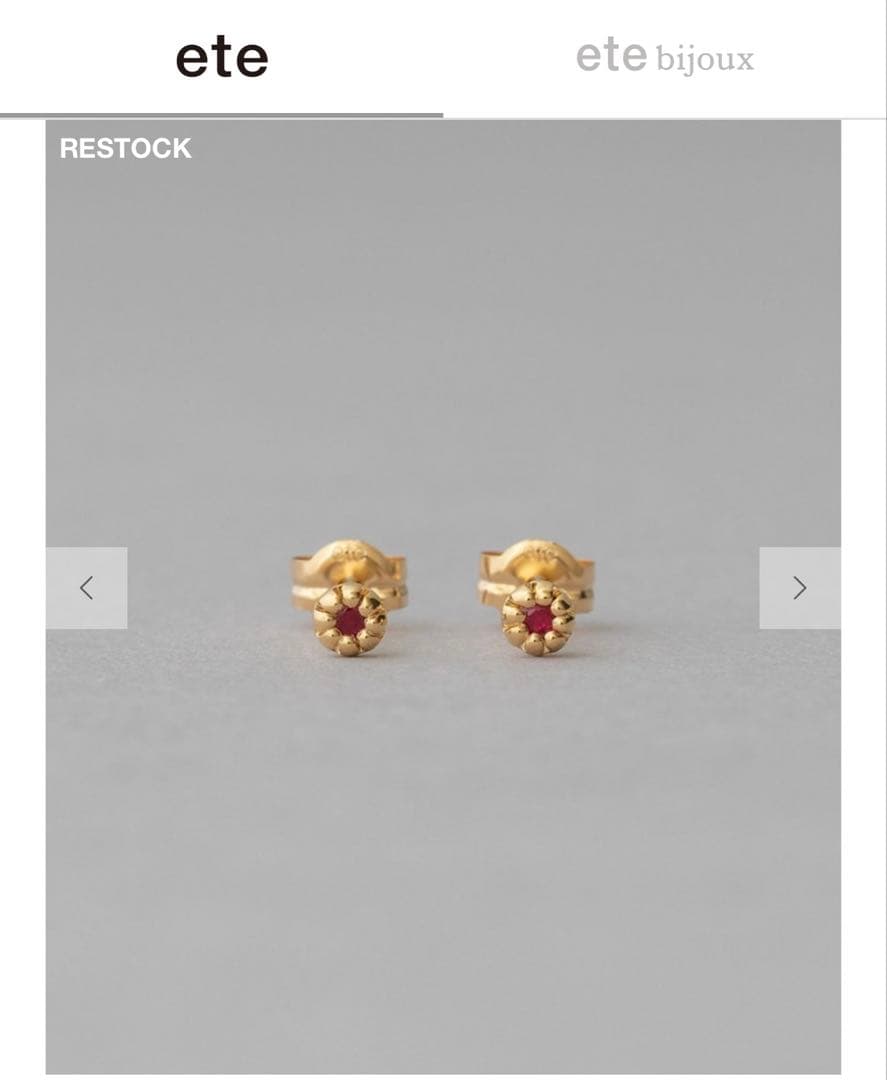Show the next product image
The image size is (887, 1080).
799,588
